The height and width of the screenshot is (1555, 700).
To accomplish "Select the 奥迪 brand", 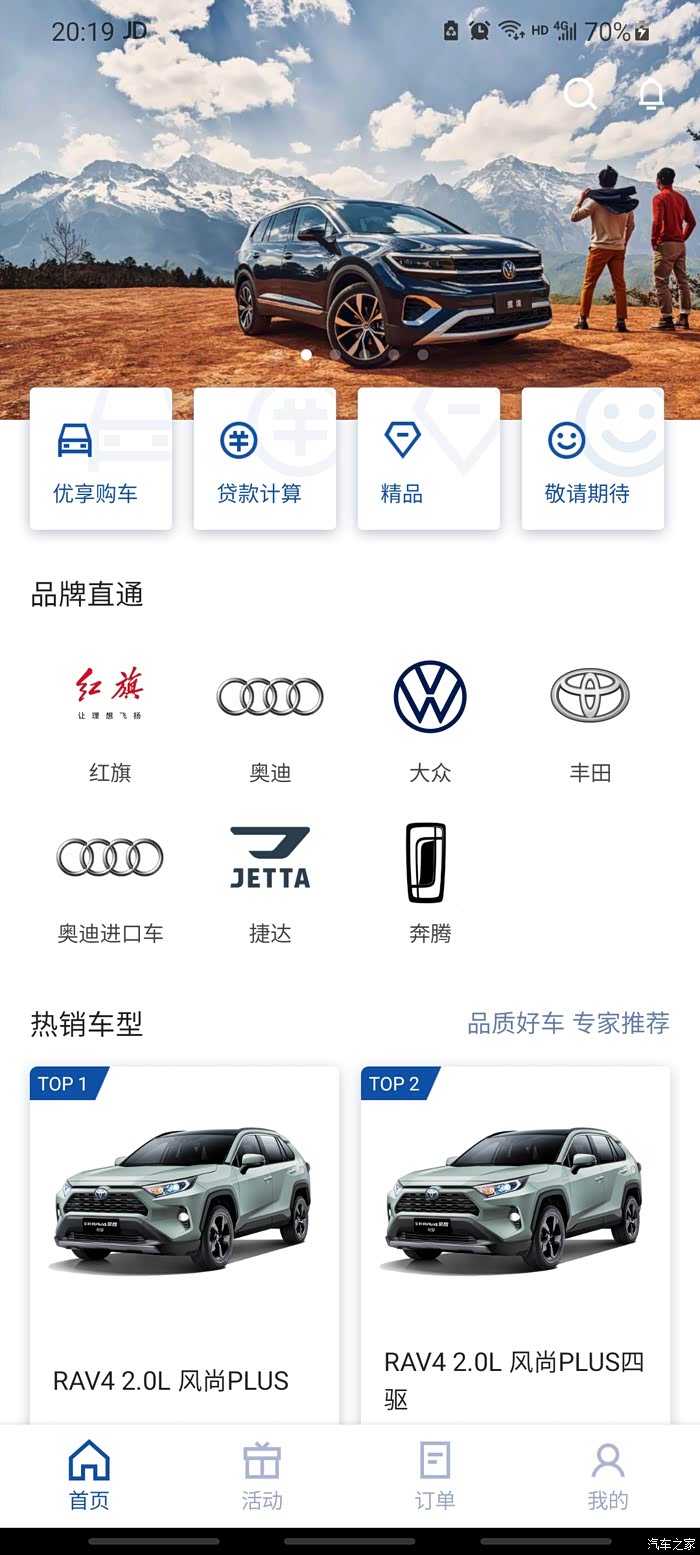I will (x=270, y=714).
